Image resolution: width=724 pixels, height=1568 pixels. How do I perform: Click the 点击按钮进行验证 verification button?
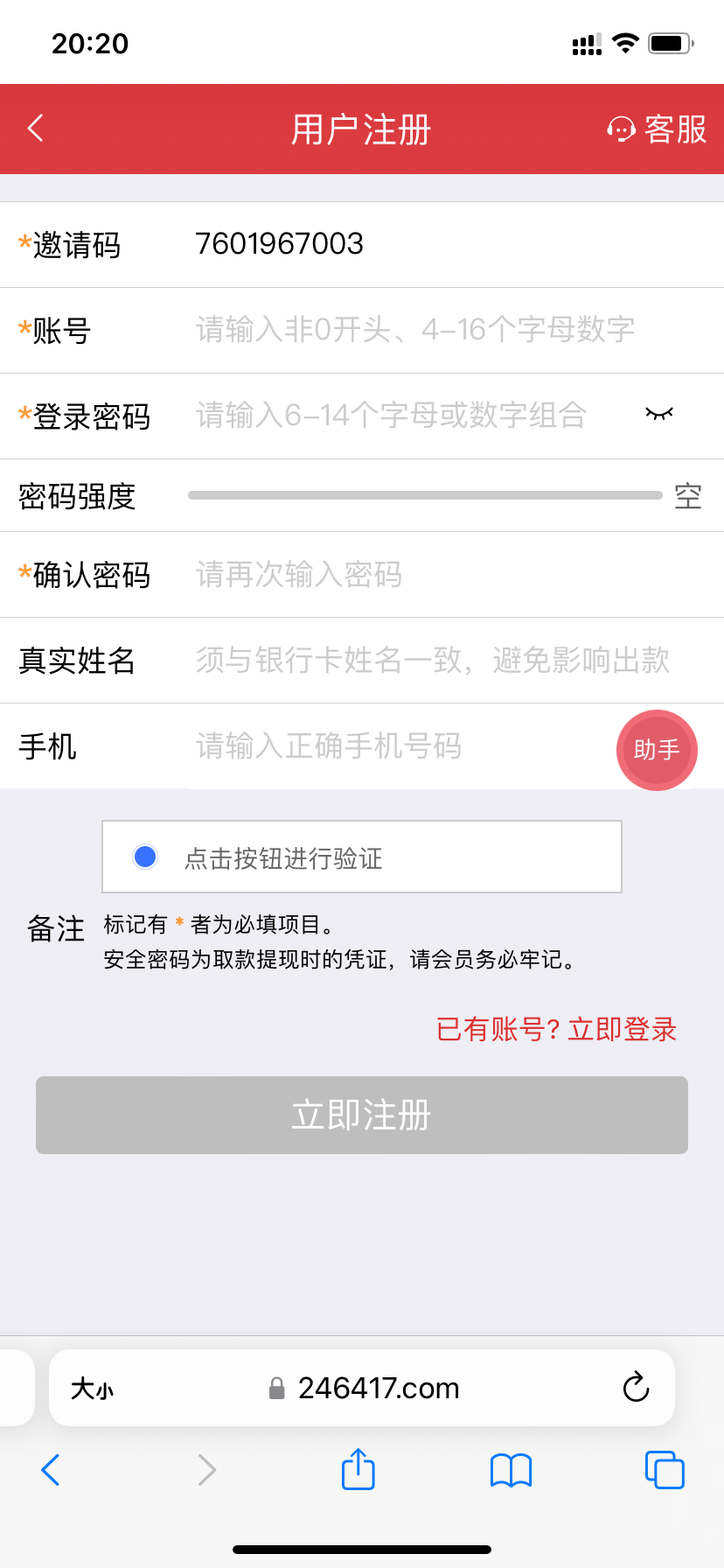(362, 857)
